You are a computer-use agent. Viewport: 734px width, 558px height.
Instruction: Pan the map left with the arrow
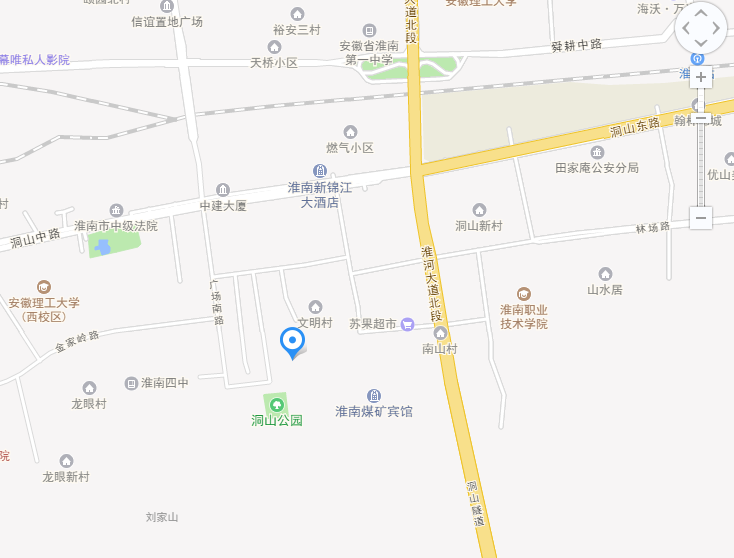pyautogui.click(x=686, y=28)
